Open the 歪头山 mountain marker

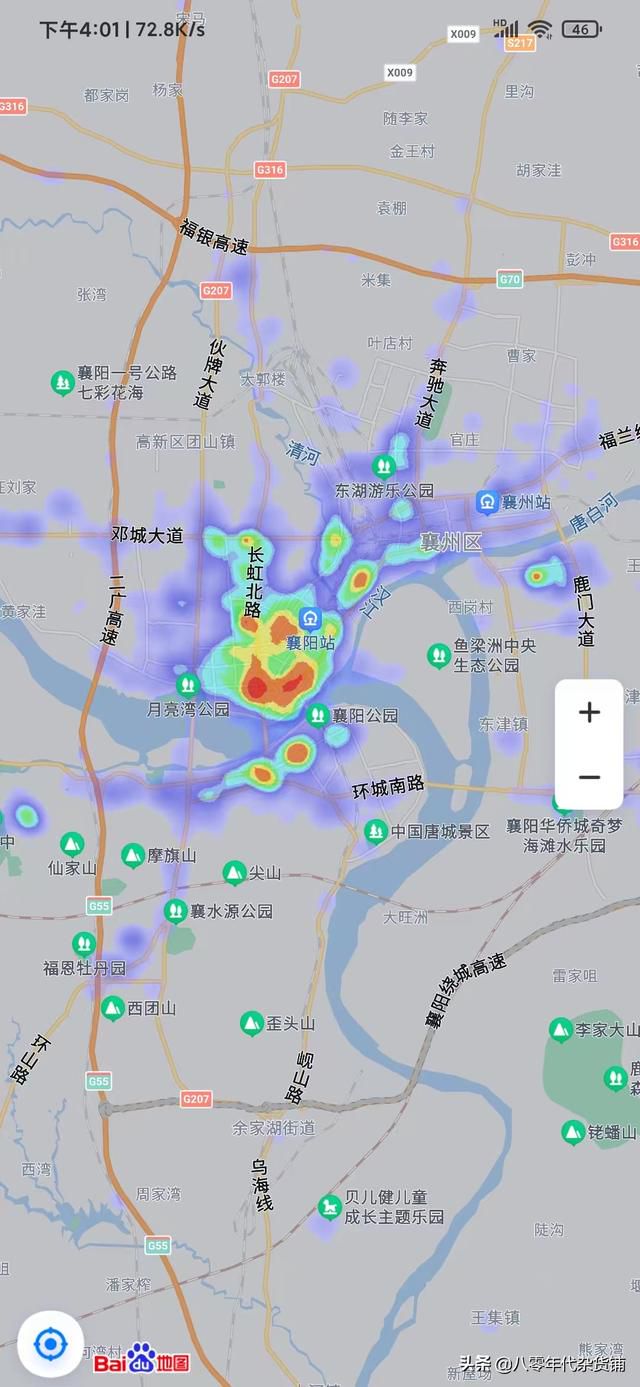pyautogui.click(x=252, y=1023)
